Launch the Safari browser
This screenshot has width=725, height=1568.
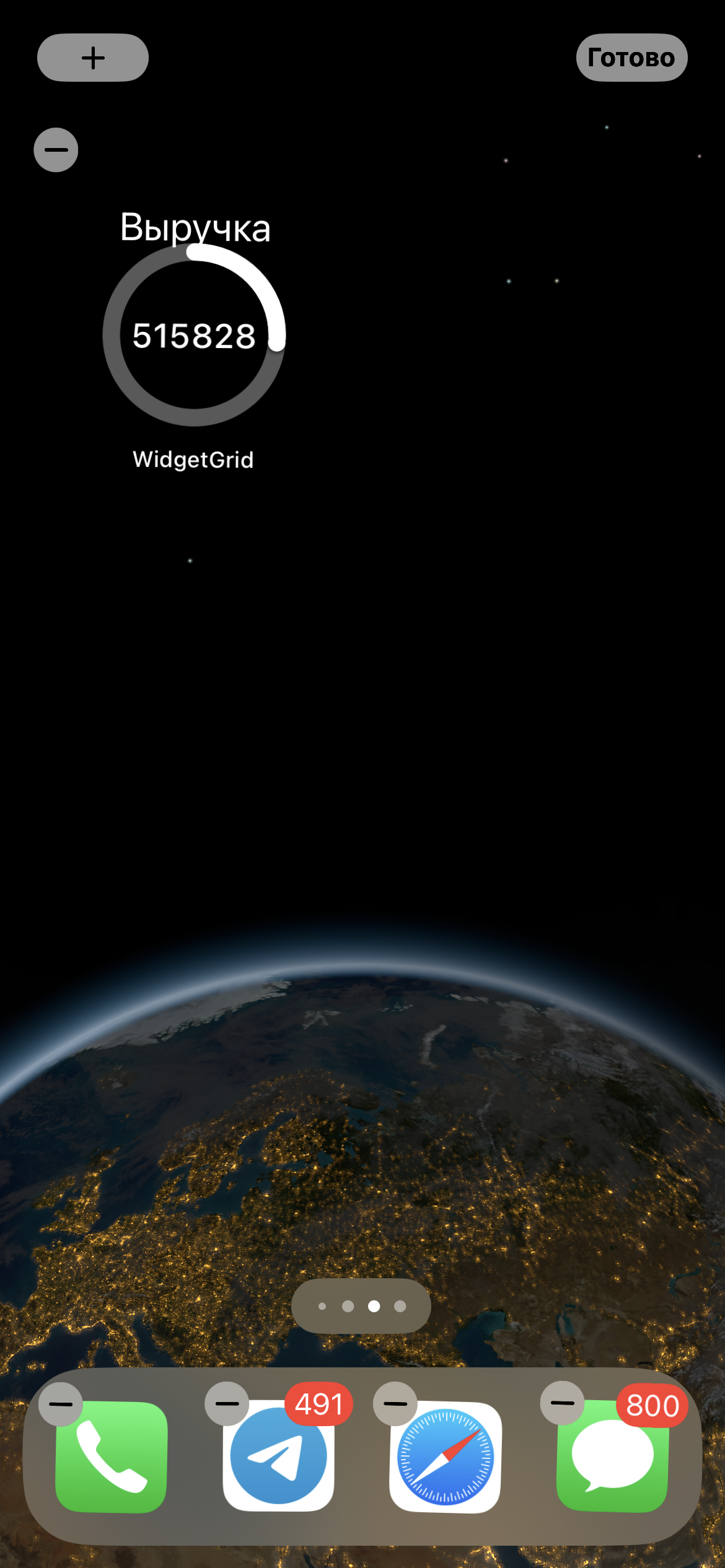pos(445,1457)
